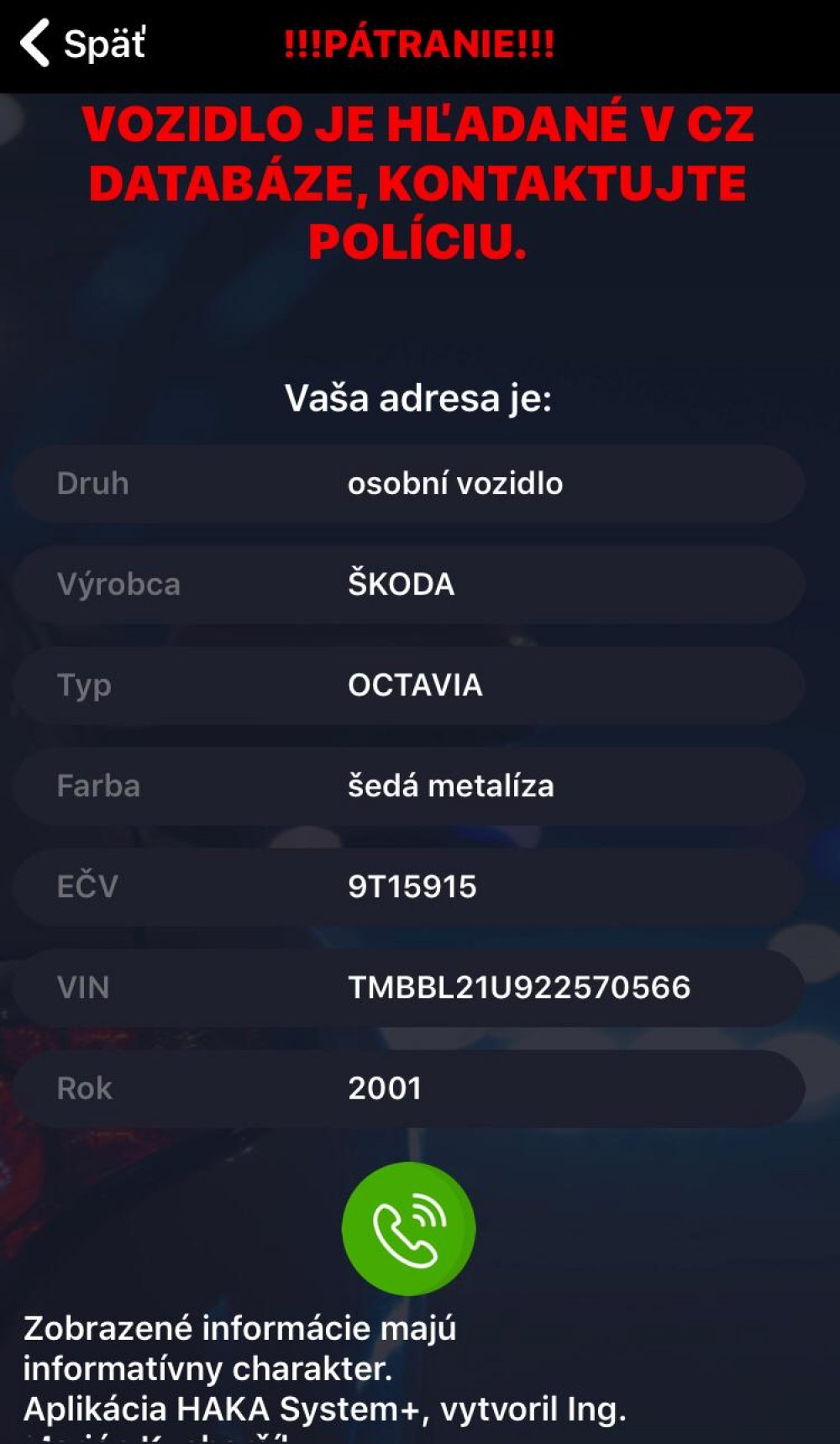Tap the green phone call button
The width and height of the screenshot is (840, 1444).
coord(409,1229)
